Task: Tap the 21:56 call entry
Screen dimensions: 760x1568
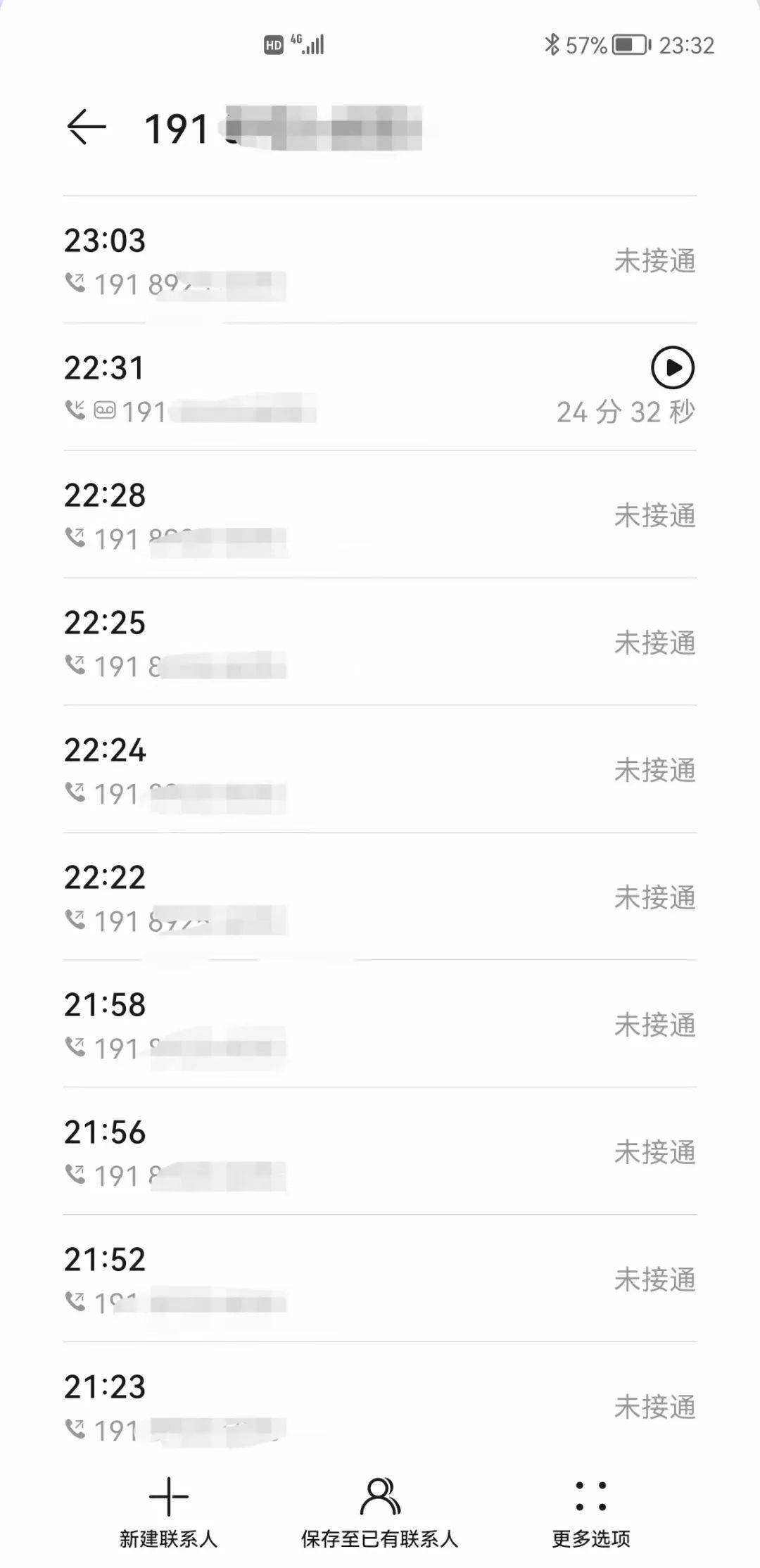Action: click(380, 1152)
